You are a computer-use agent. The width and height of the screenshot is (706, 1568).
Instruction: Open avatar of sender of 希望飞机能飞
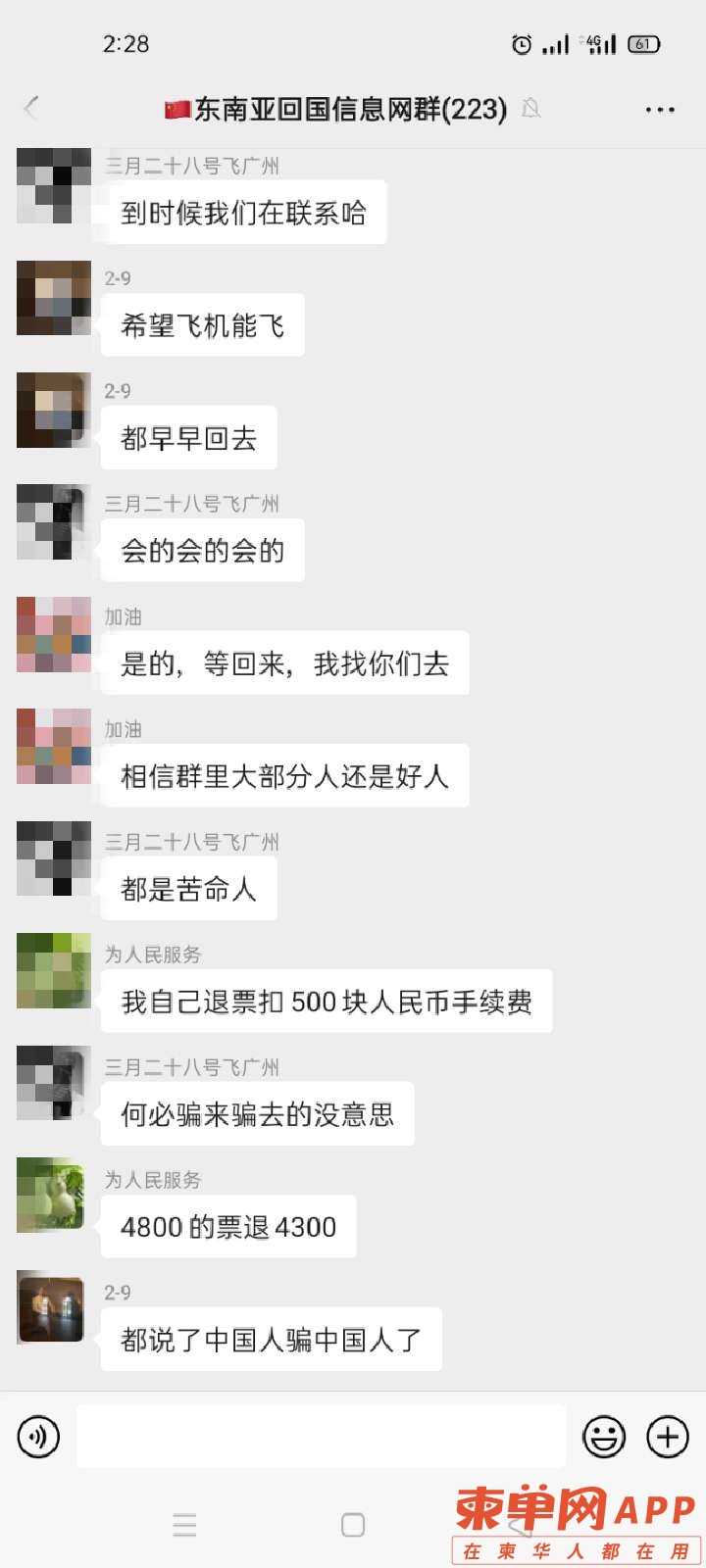tap(54, 298)
